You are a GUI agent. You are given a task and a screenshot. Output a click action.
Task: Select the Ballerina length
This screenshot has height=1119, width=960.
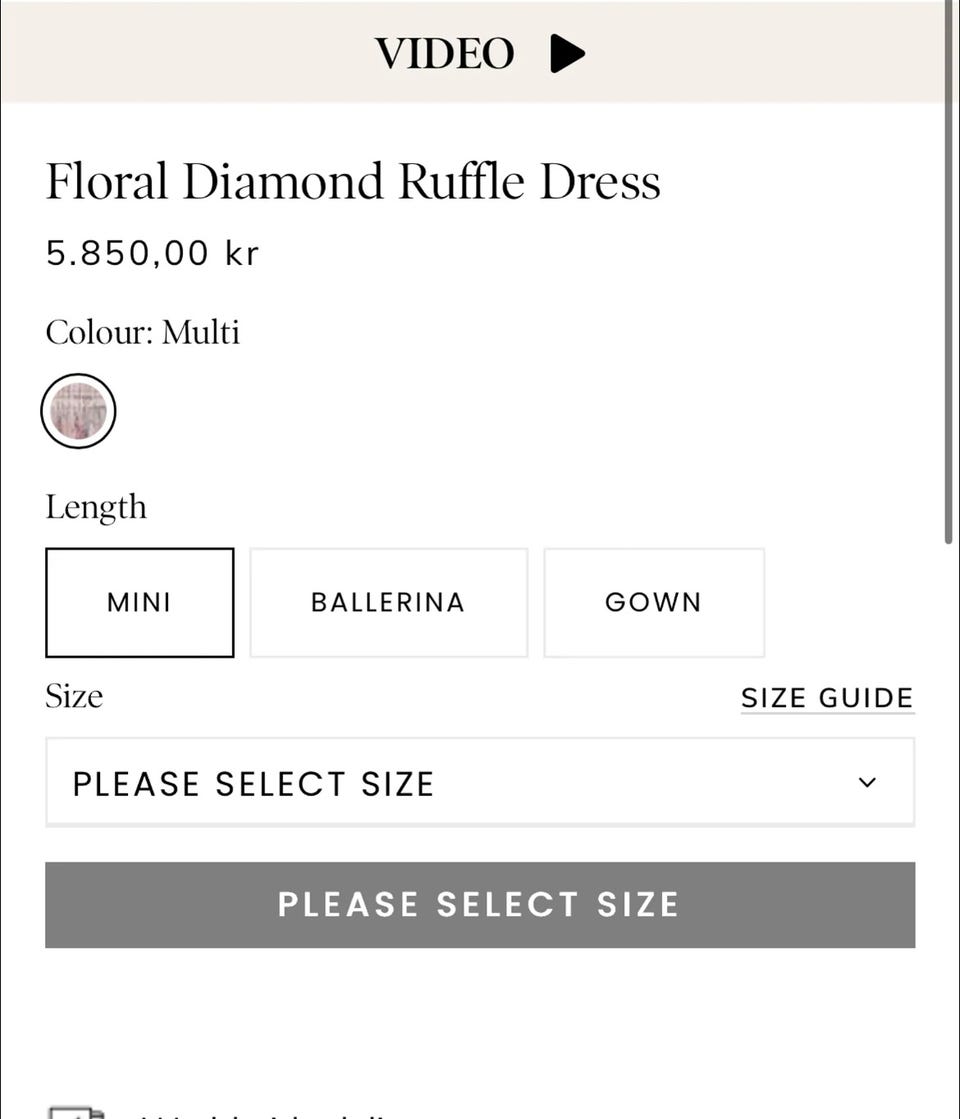388,602
